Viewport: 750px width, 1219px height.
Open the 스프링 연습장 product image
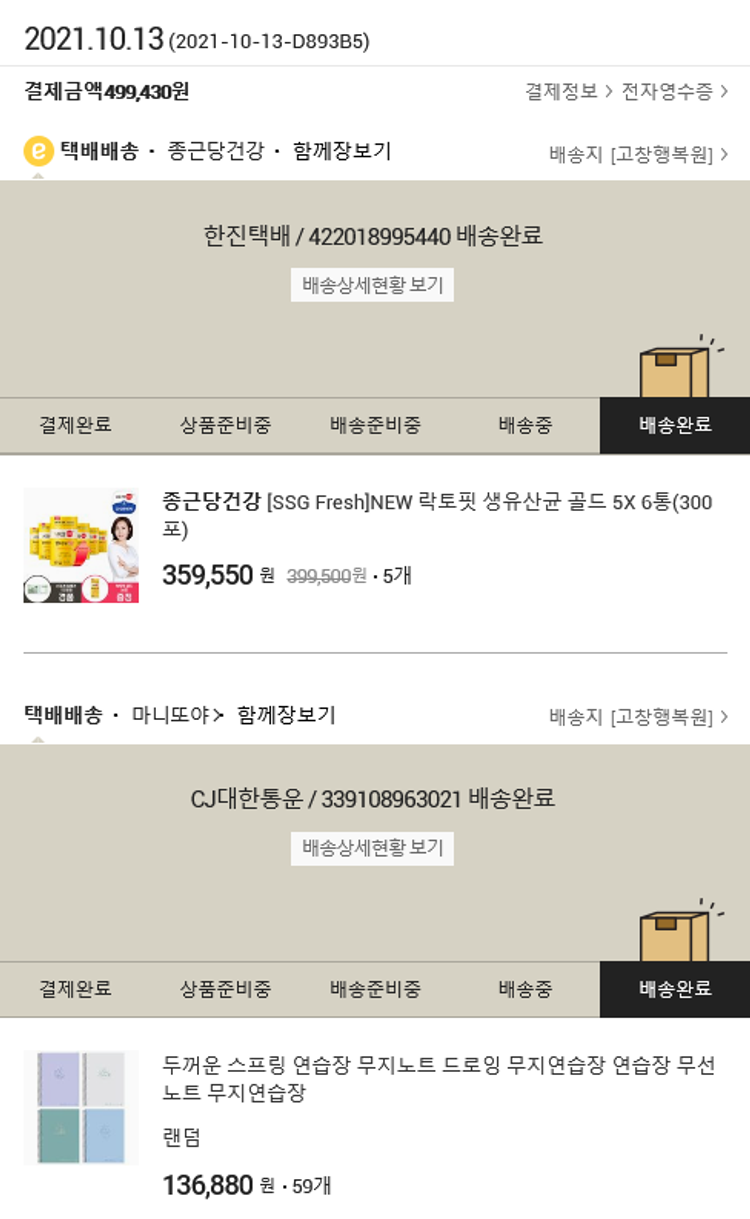[x=81, y=1107]
